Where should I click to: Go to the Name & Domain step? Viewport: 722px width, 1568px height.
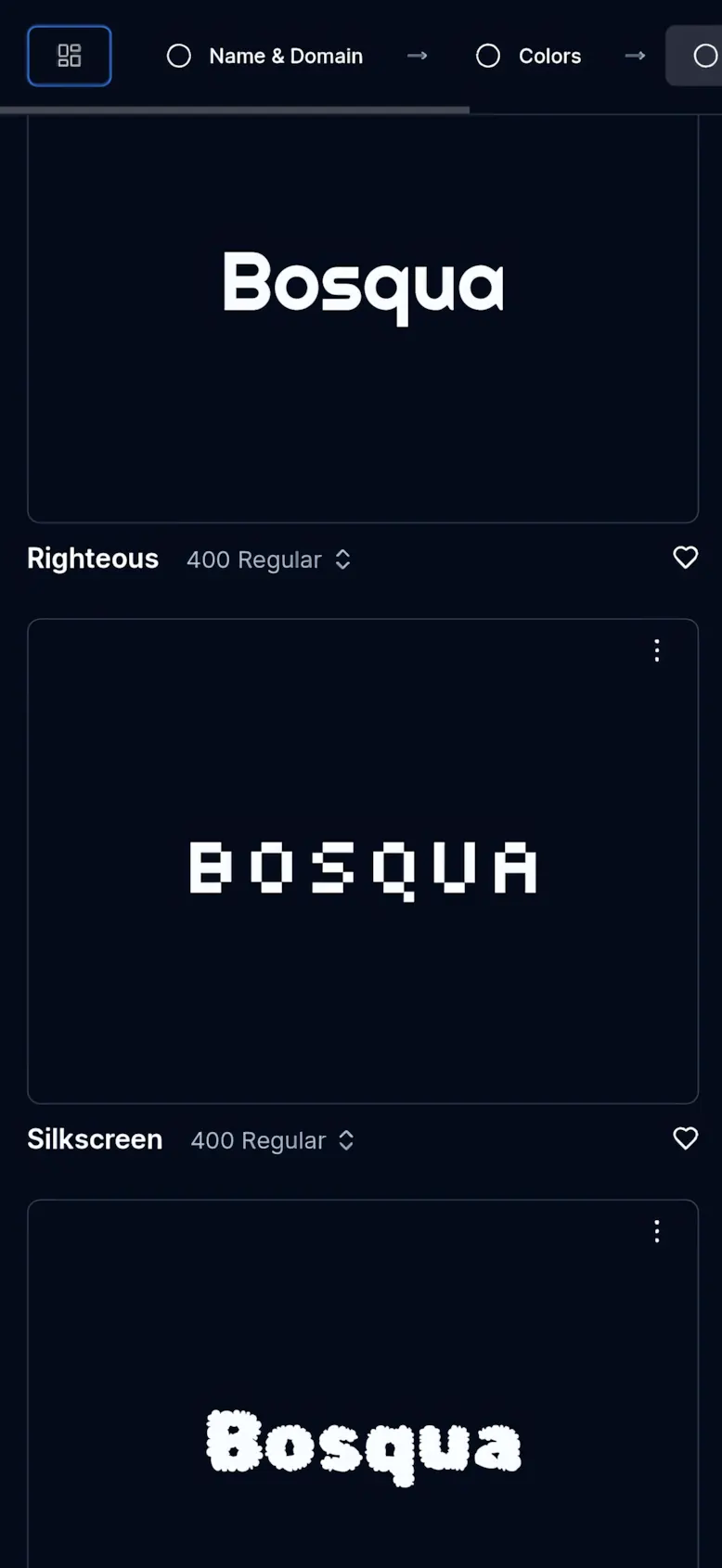click(x=265, y=56)
